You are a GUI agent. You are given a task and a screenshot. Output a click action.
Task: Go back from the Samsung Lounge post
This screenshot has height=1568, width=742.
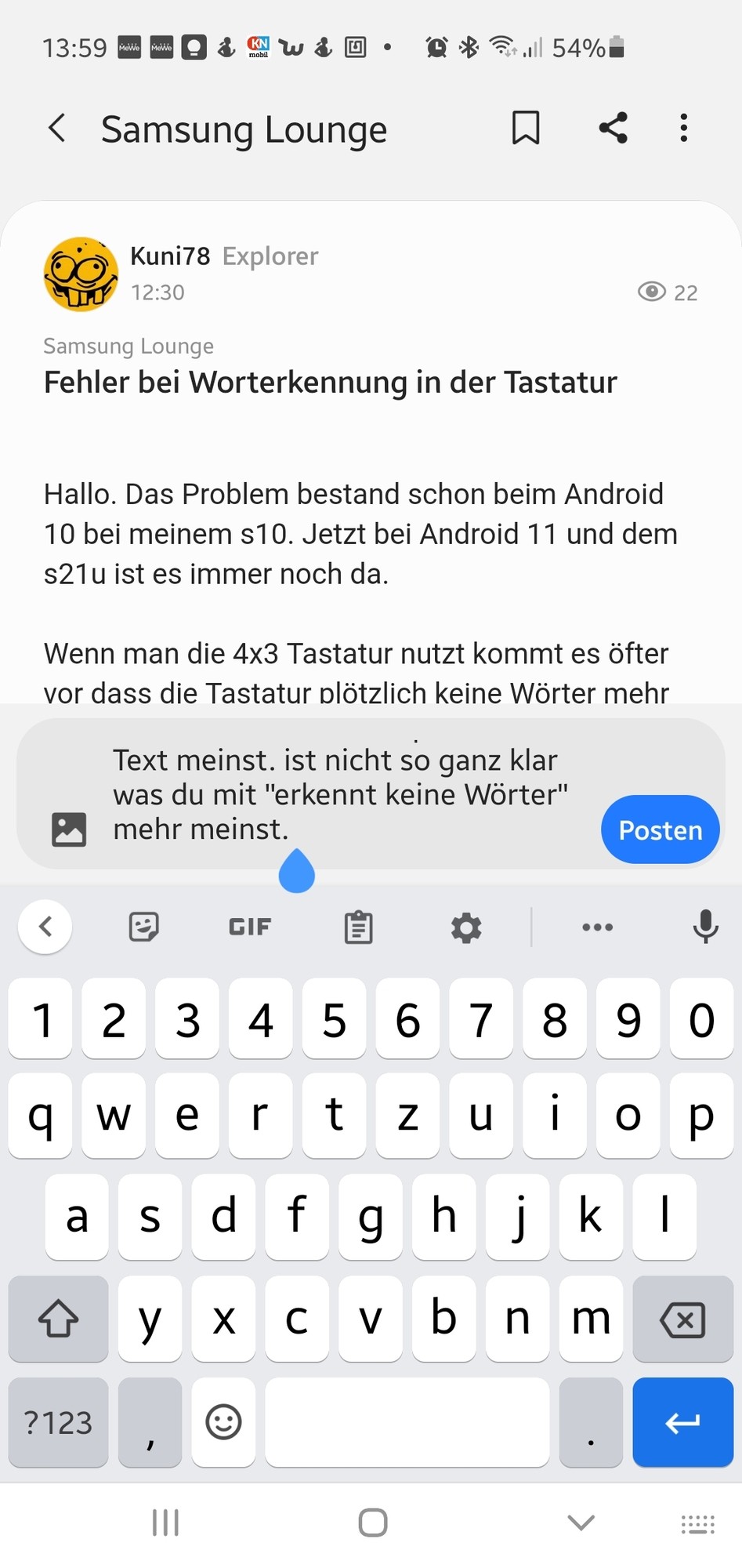coord(57,128)
